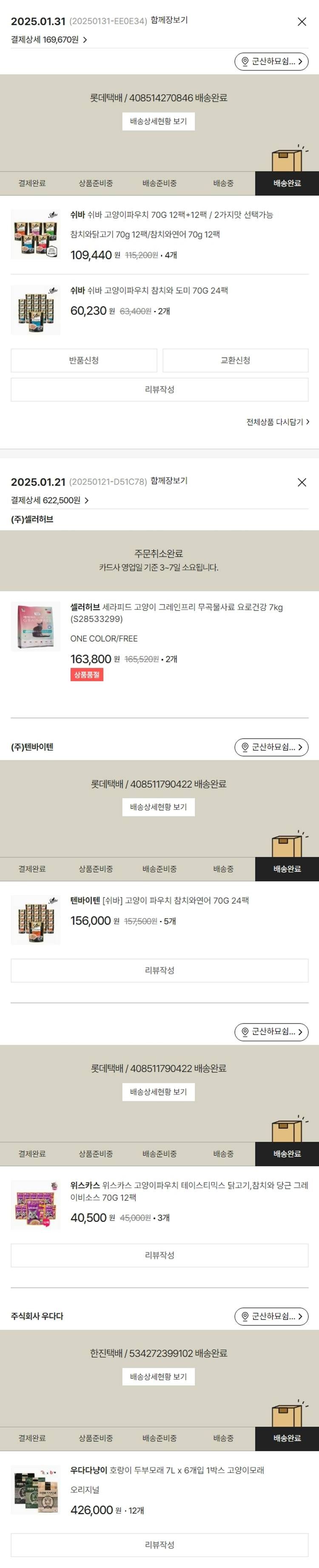Write a review for 우다다냥이 두부모래

point(159,1544)
